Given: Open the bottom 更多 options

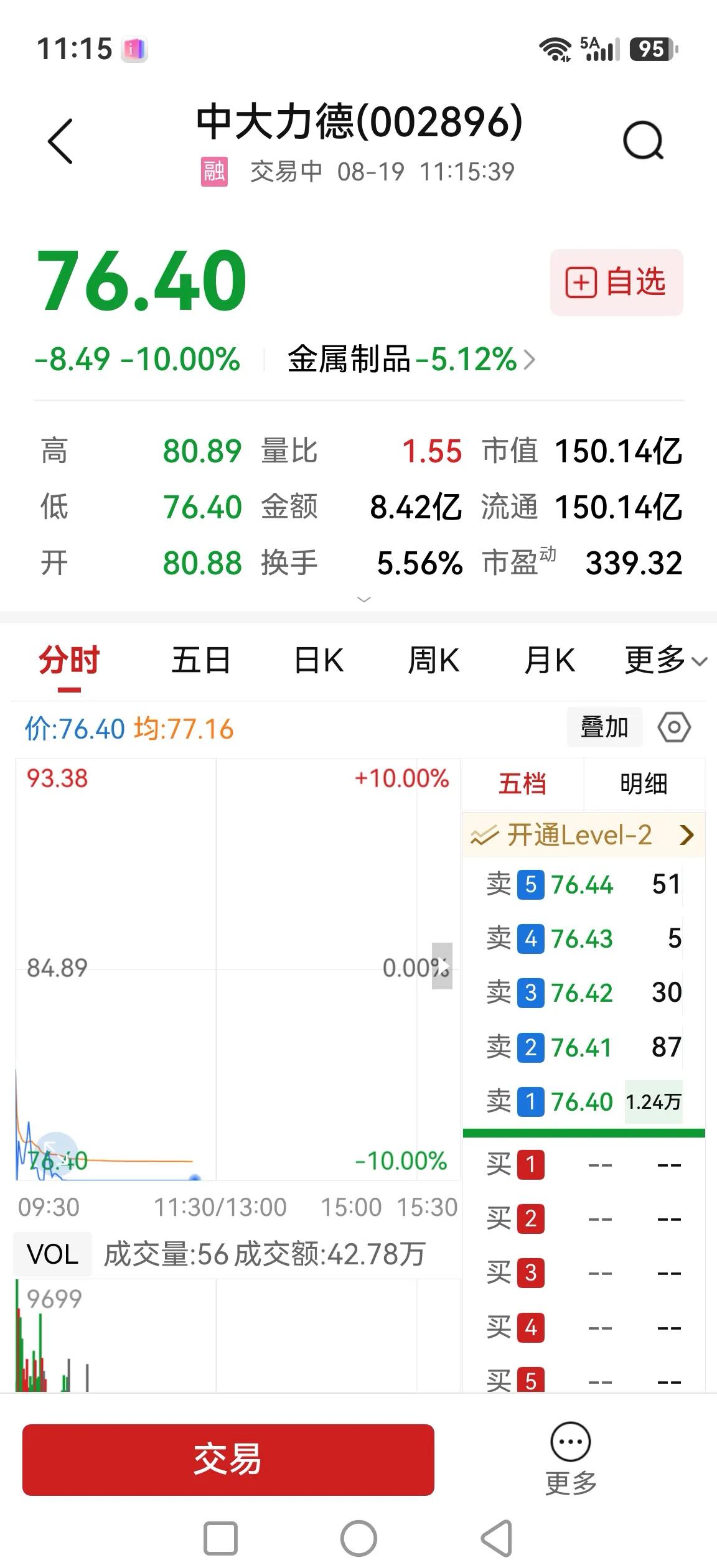Looking at the screenshot, I should point(571,1458).
